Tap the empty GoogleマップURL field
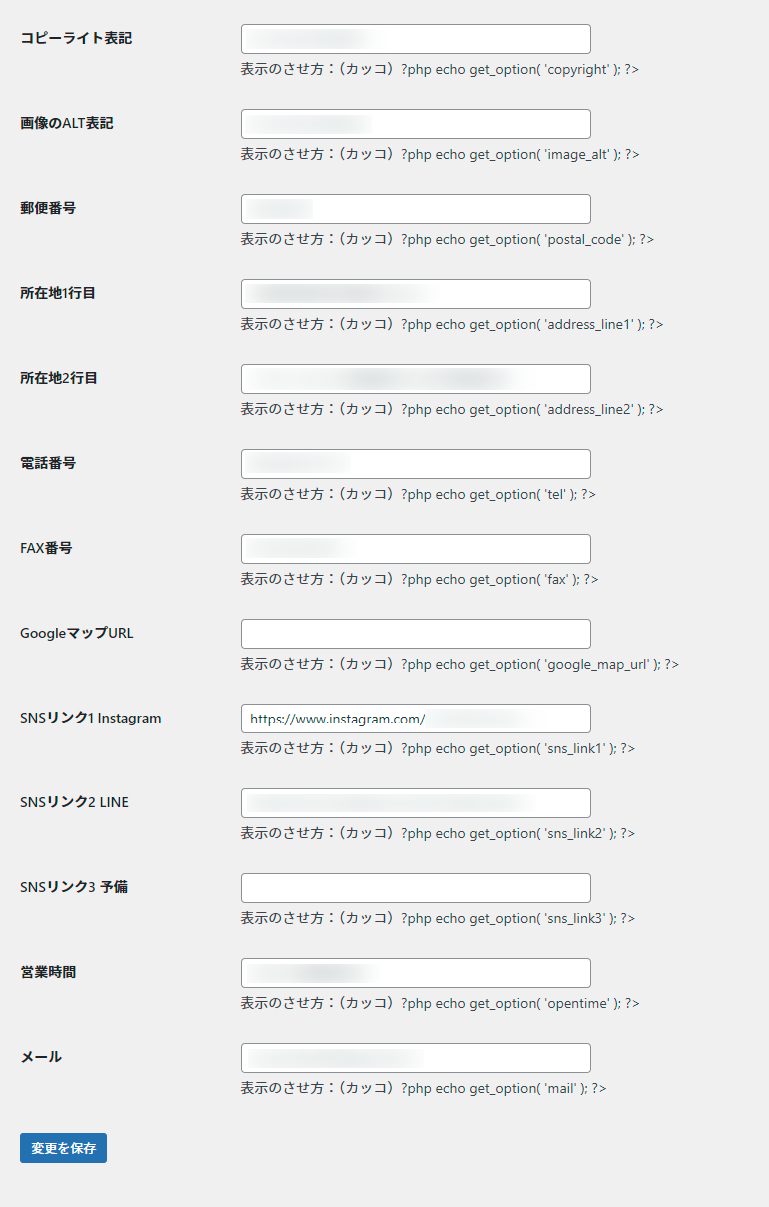 click(415, 634)
